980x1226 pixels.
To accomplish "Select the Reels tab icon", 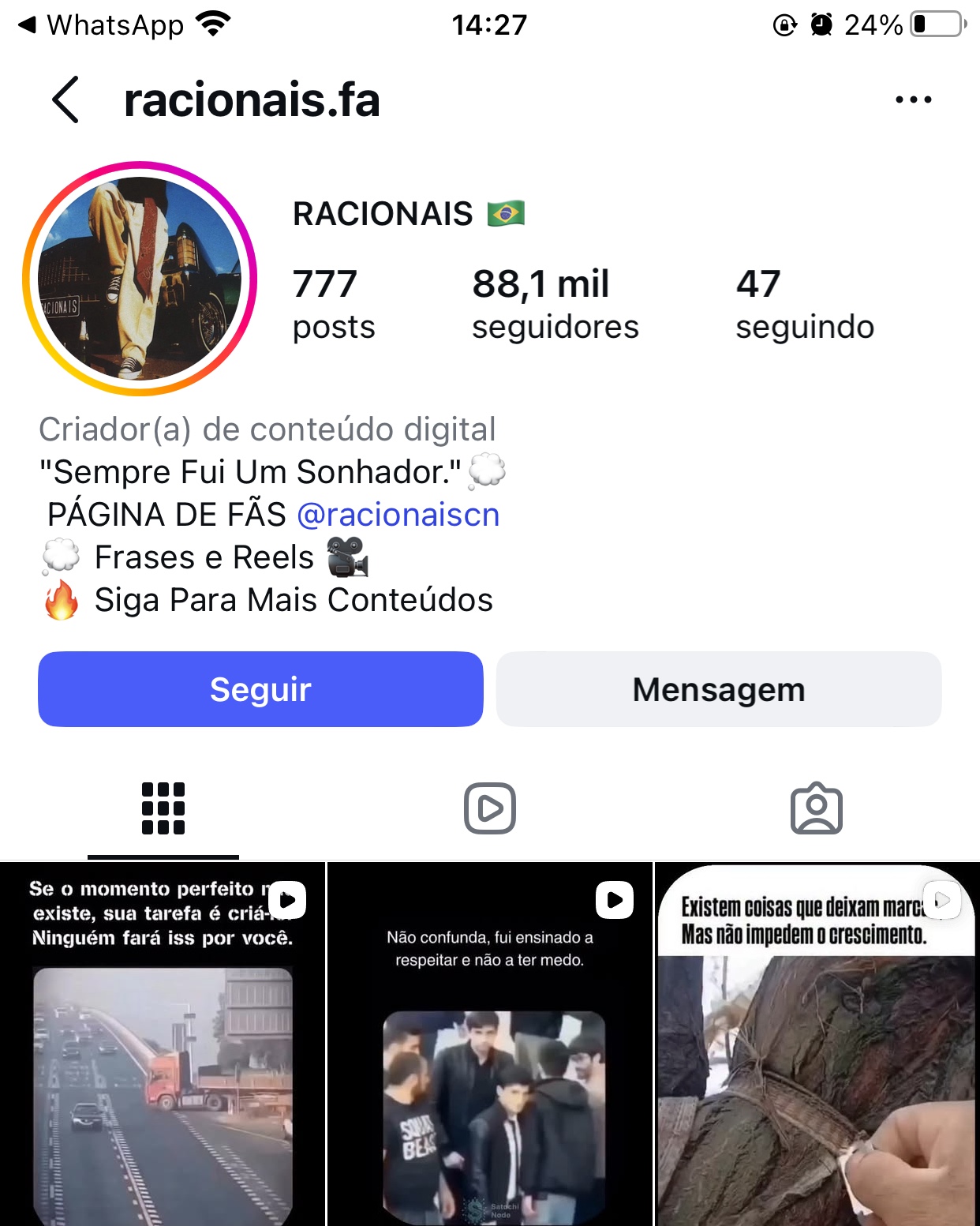I will coord(490,807).
